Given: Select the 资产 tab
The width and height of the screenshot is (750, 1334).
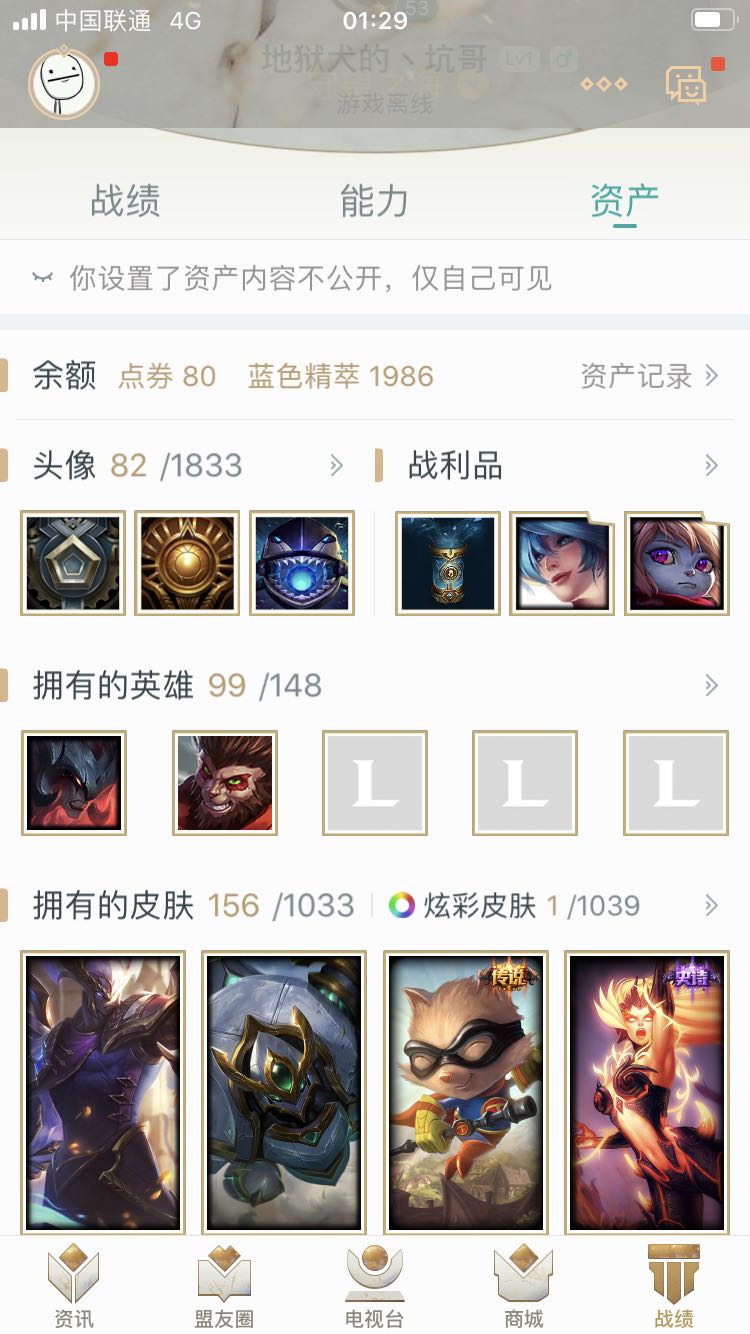Looking at the screenshot, I should pyautogui.click(x=624, y=201).
